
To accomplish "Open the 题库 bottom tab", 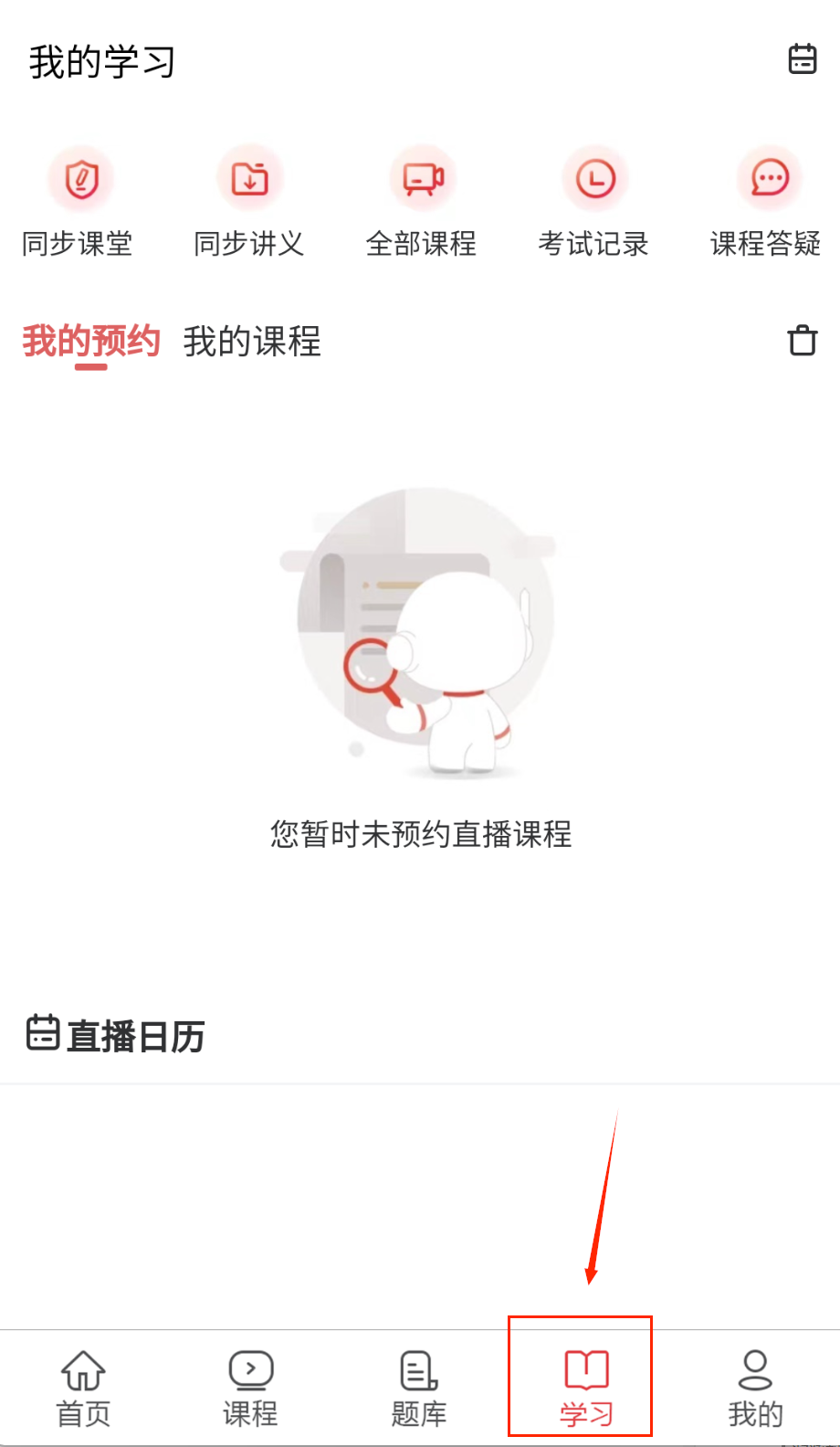I will pos(419,1387).
